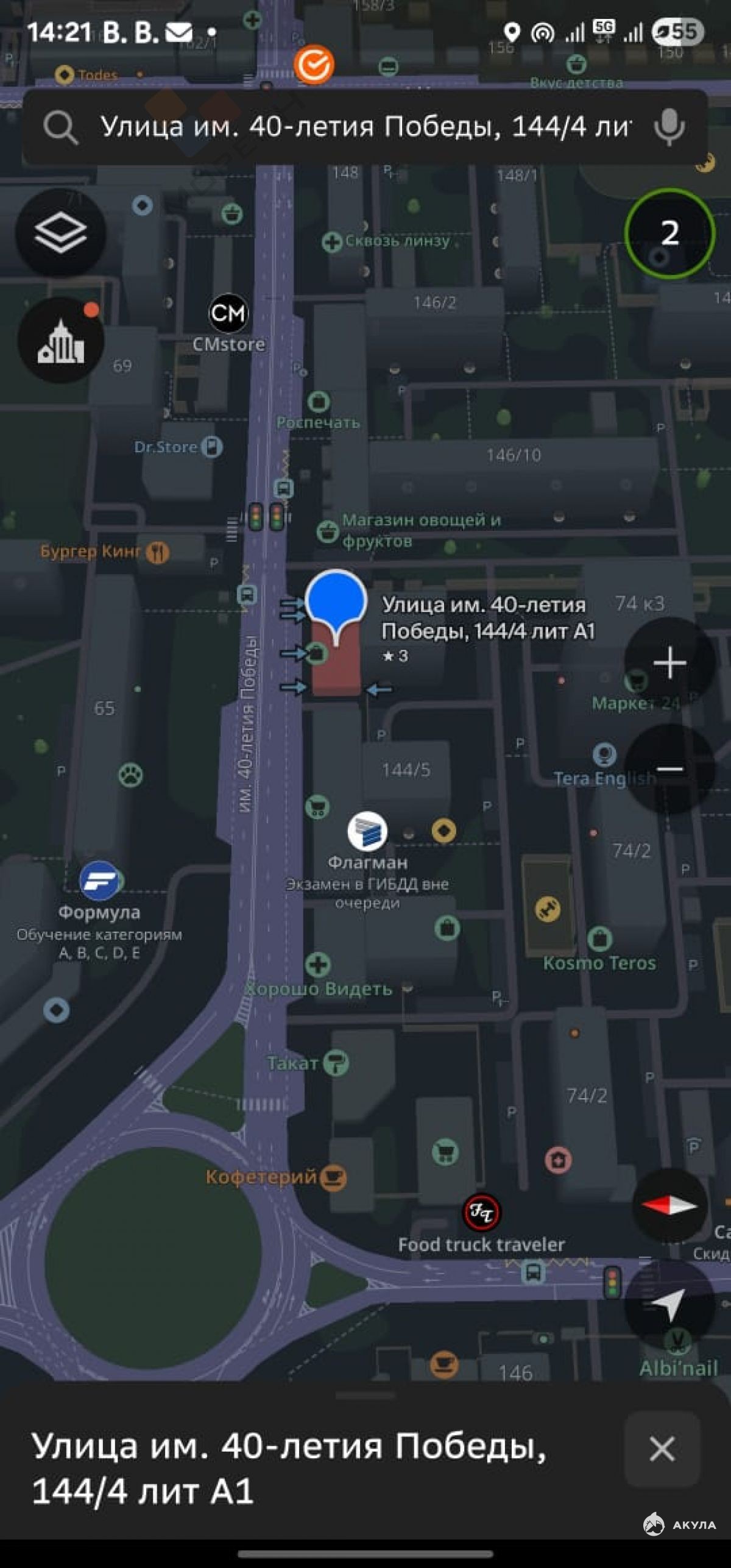
Task: Open the map layers menu
Action: point(60,233)
